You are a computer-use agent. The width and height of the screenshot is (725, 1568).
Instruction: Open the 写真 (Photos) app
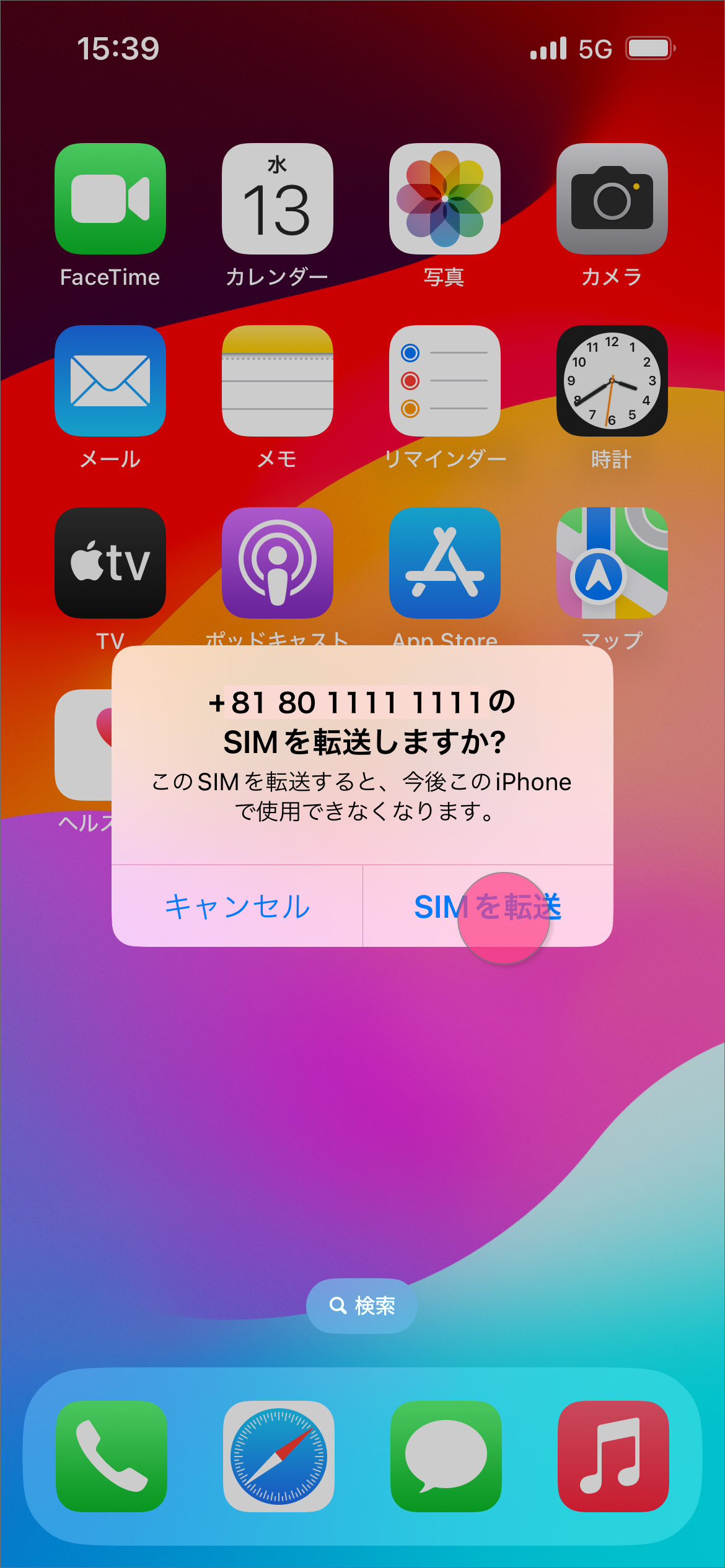445,199
